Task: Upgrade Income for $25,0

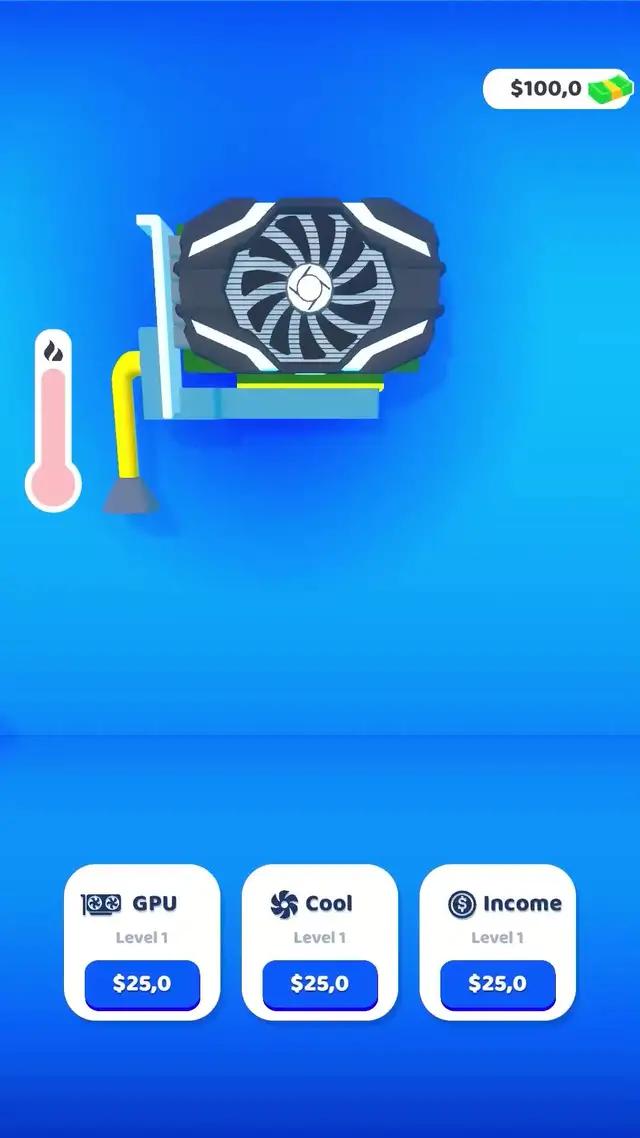Action: click(x=497, y=984)
